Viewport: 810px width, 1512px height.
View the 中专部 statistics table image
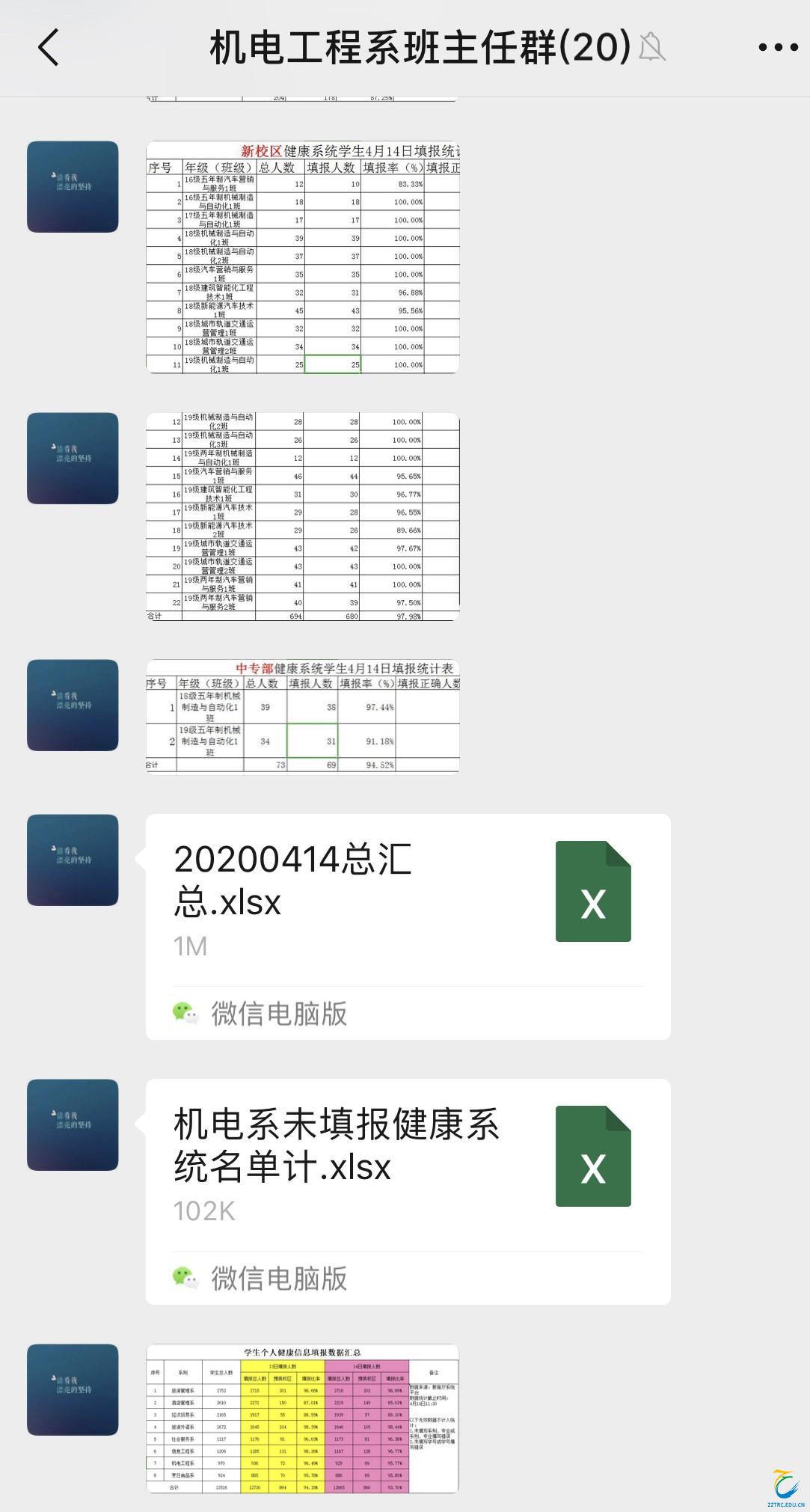coord(302,716)
